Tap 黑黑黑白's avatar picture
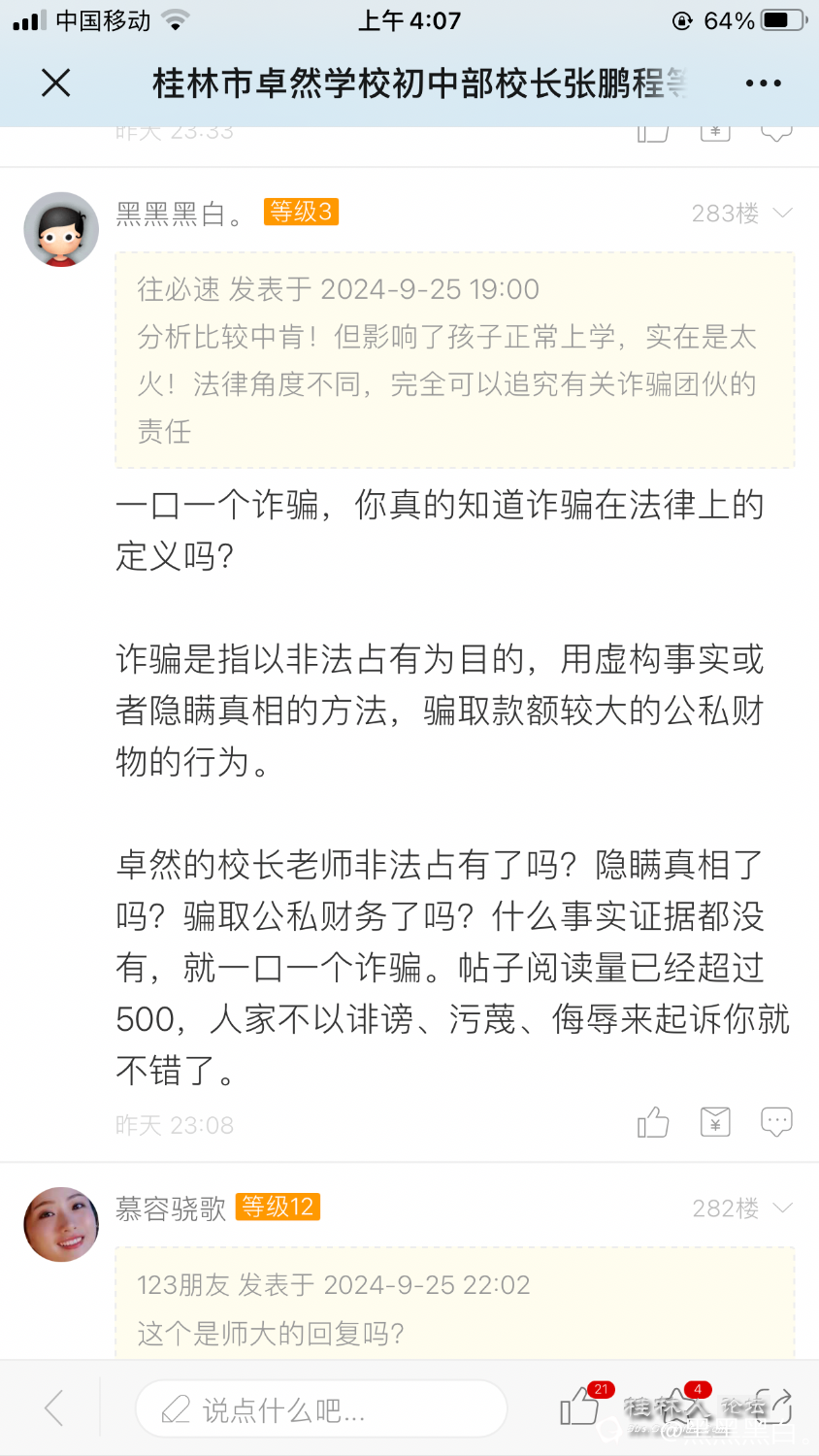The width and height of the screenshot is (819, 1456). pyautogui.click(x=60, y=229)
